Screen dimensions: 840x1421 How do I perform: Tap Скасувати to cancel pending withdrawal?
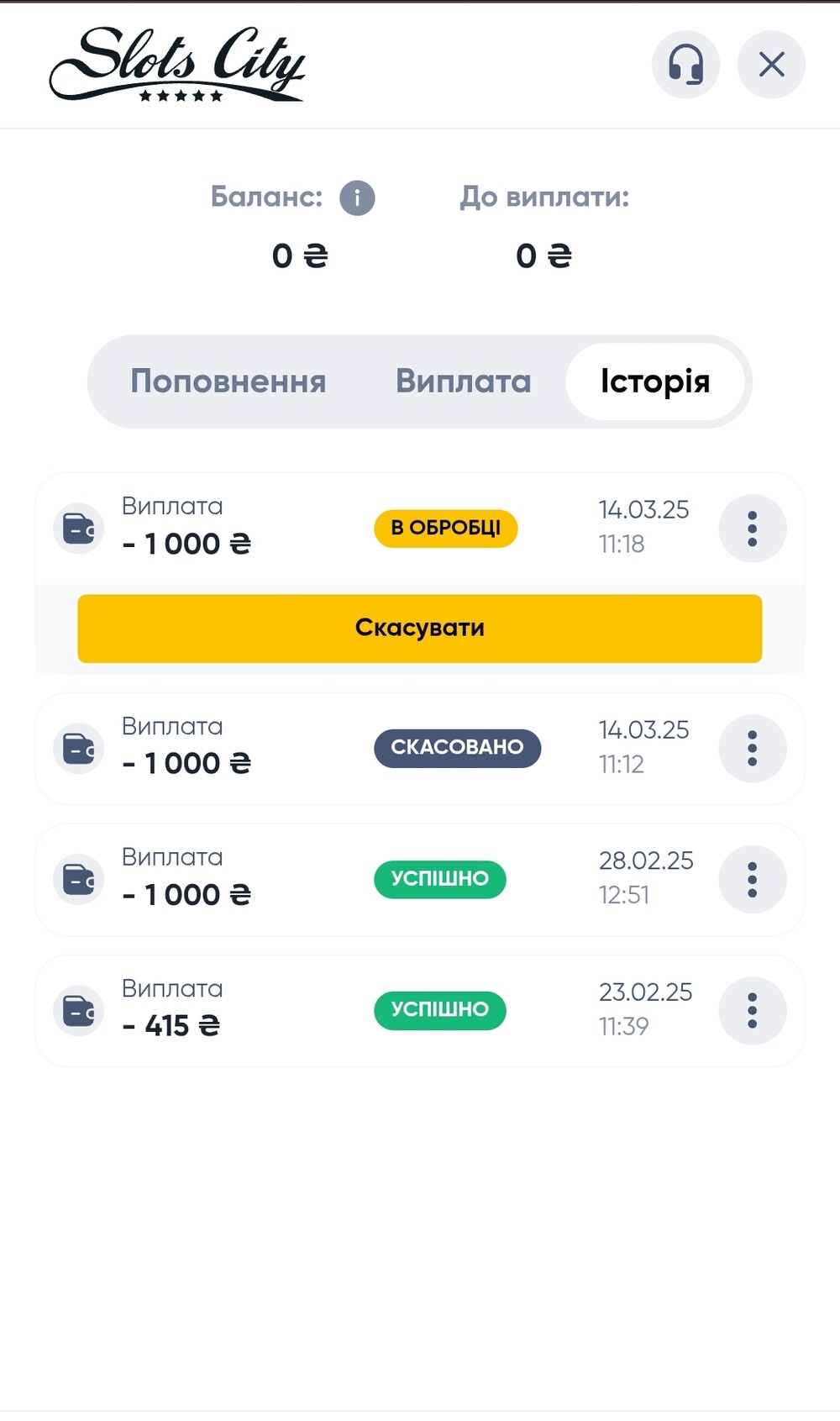420,629
